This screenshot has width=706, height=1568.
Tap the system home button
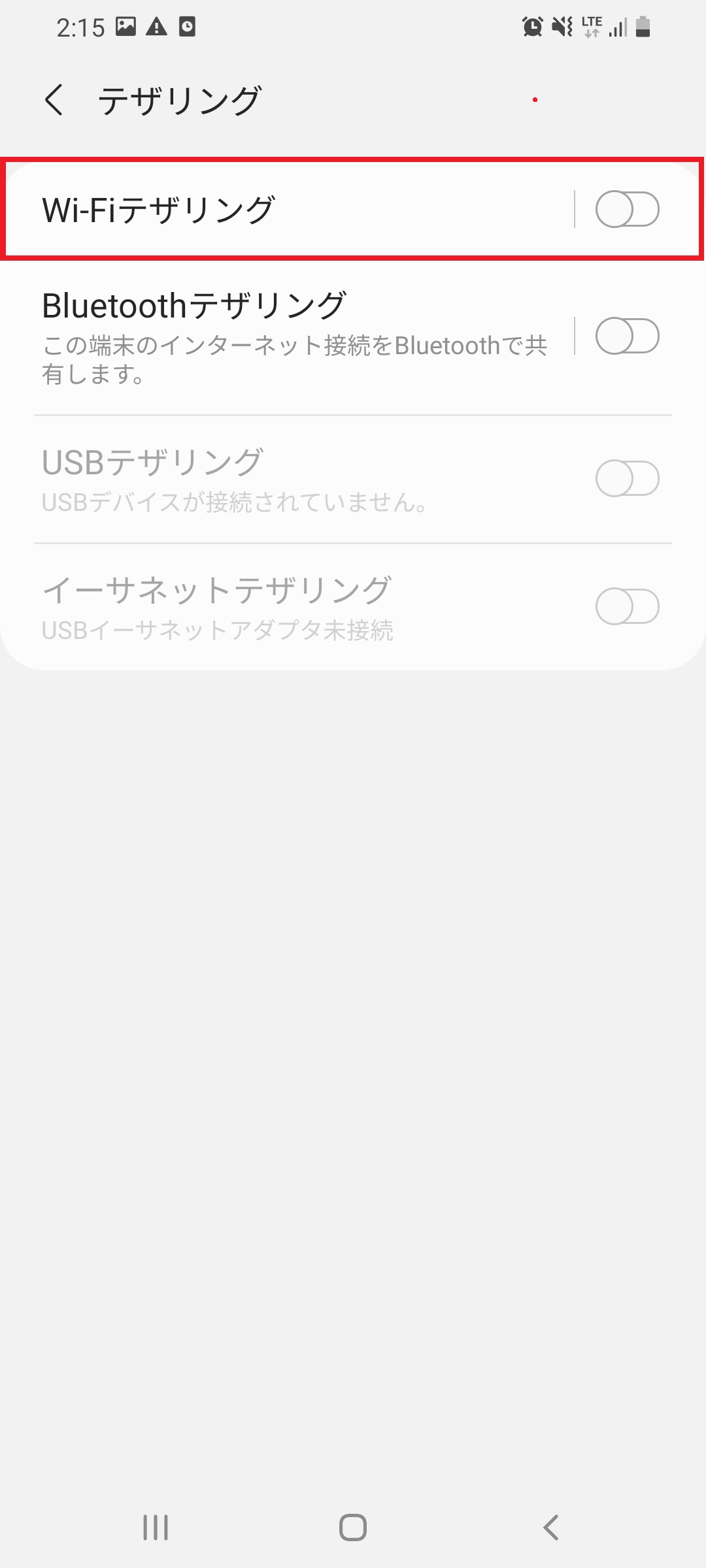coord(353,1527)
